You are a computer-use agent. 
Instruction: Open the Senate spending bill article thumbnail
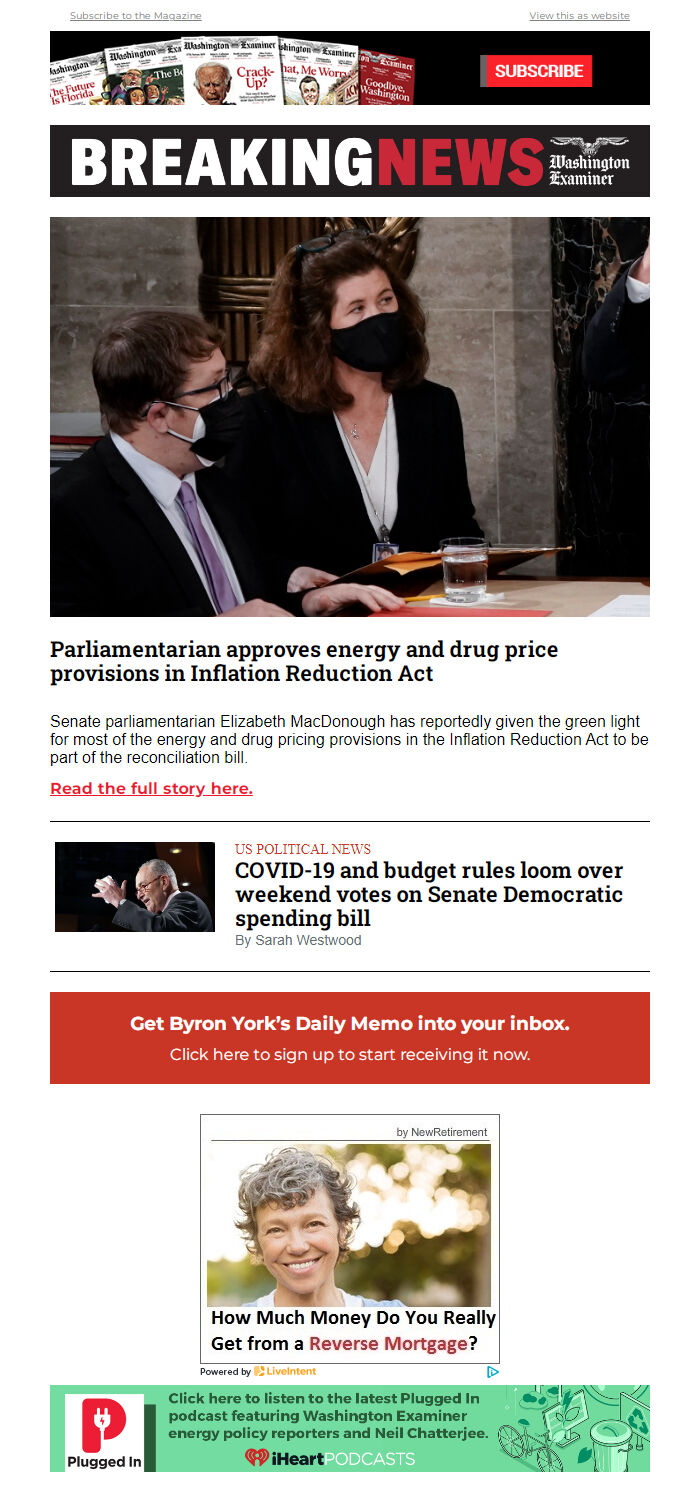click(135, 887)
